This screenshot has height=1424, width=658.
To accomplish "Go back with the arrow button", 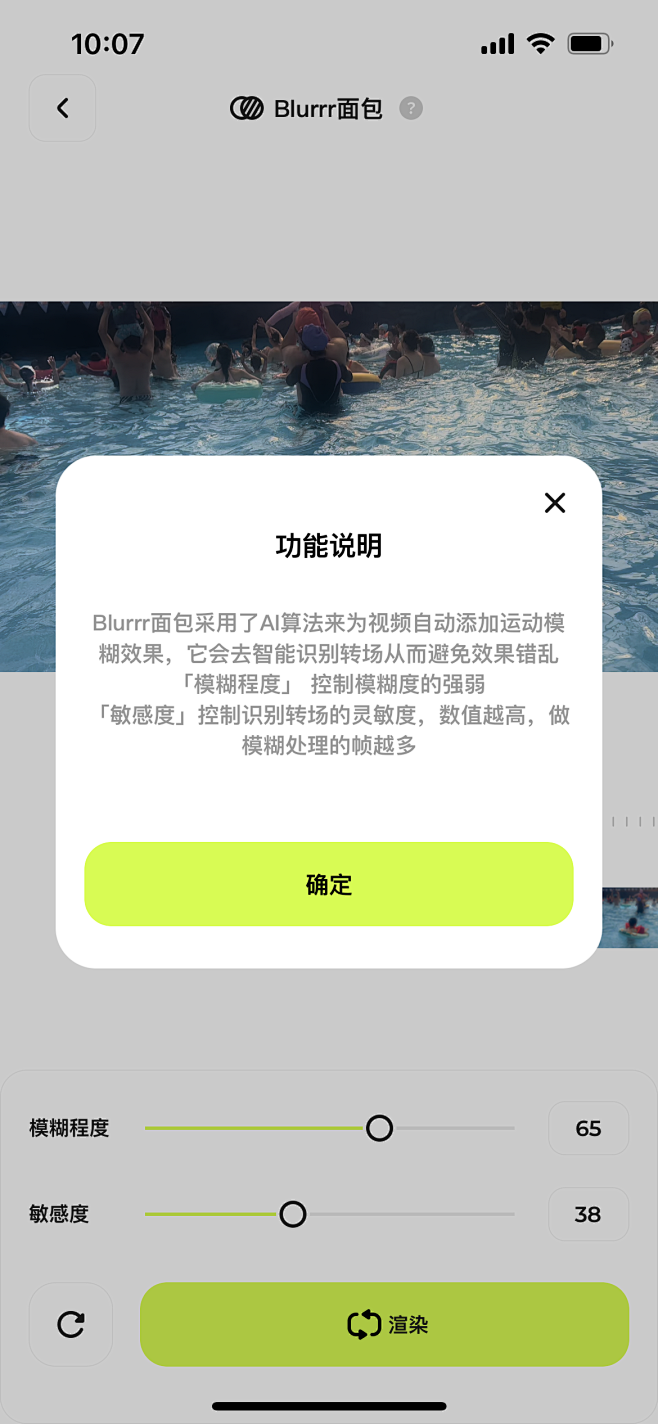I will [x=62, y=108].
